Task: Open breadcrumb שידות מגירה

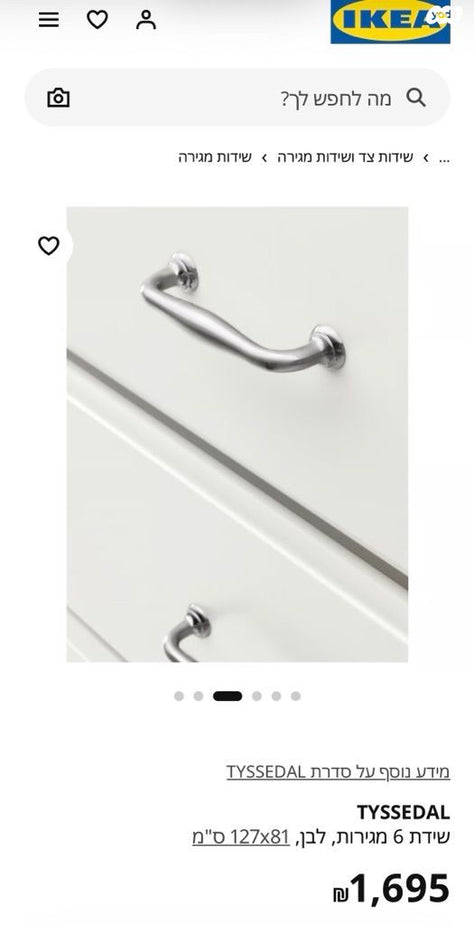Action: pyautogui.click(x=215, y=158)
